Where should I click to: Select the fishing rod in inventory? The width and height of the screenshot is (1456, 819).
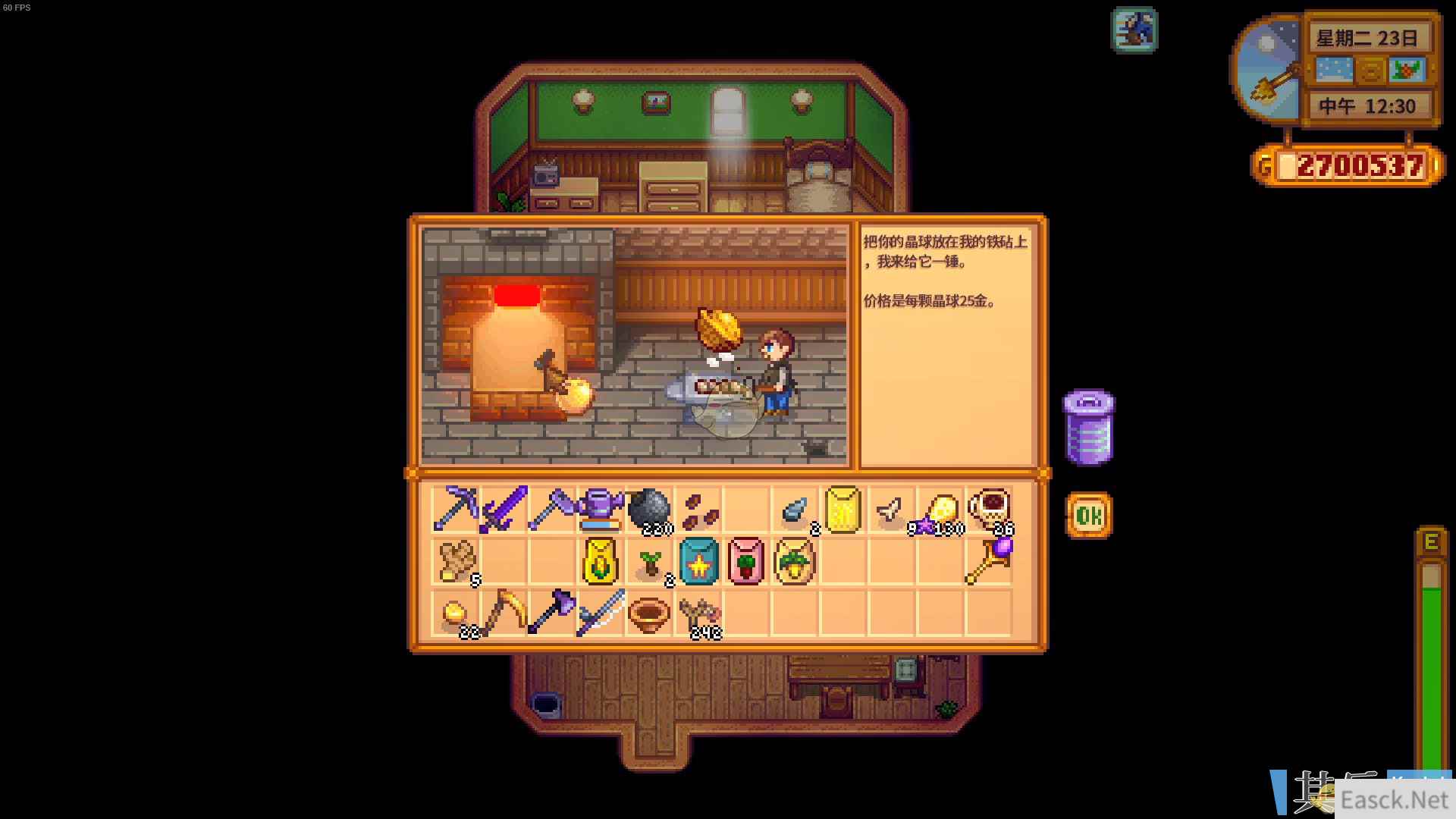pyautogui.click(x=601, y=613)
